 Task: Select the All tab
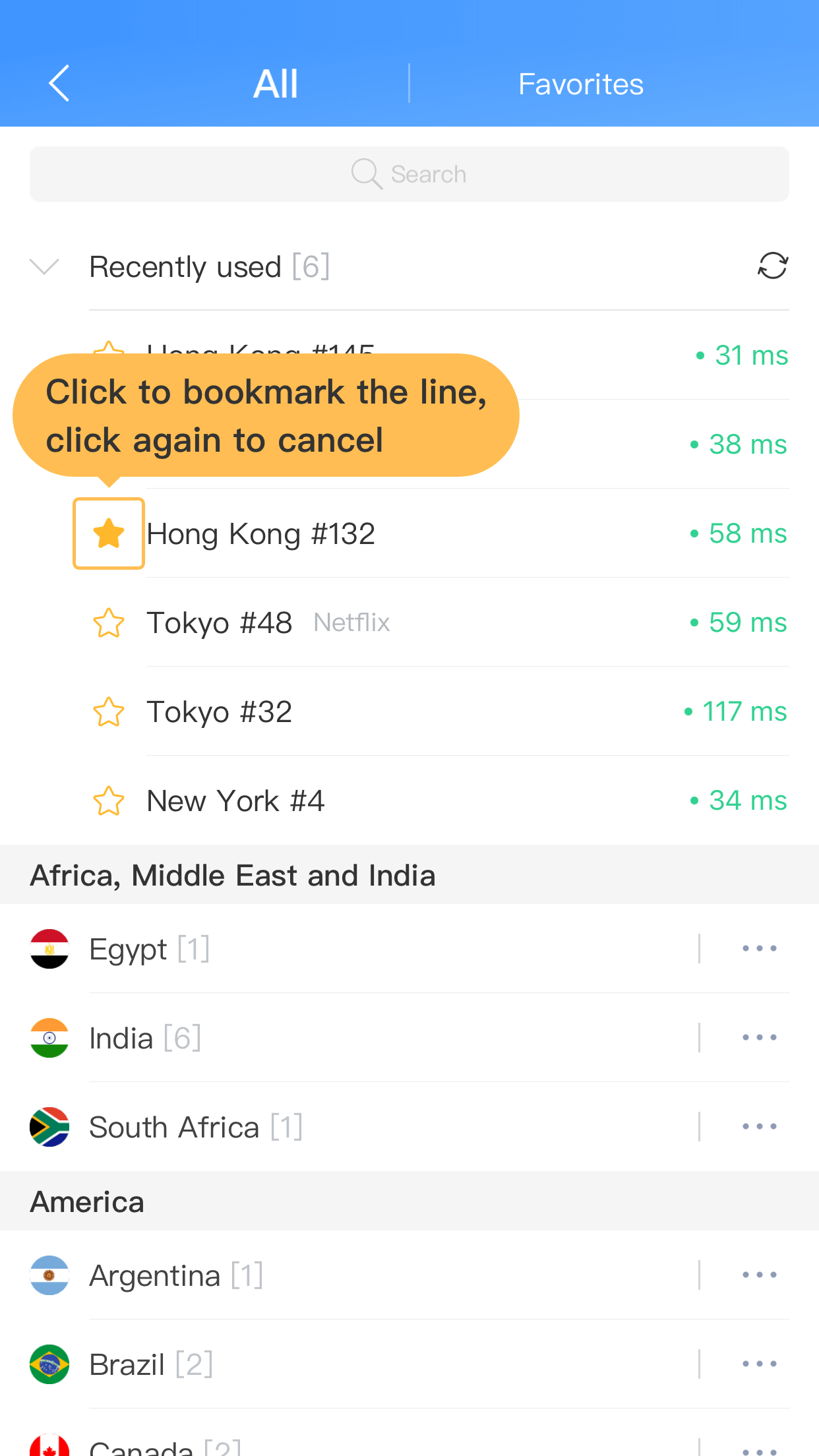tap(276, 84)
